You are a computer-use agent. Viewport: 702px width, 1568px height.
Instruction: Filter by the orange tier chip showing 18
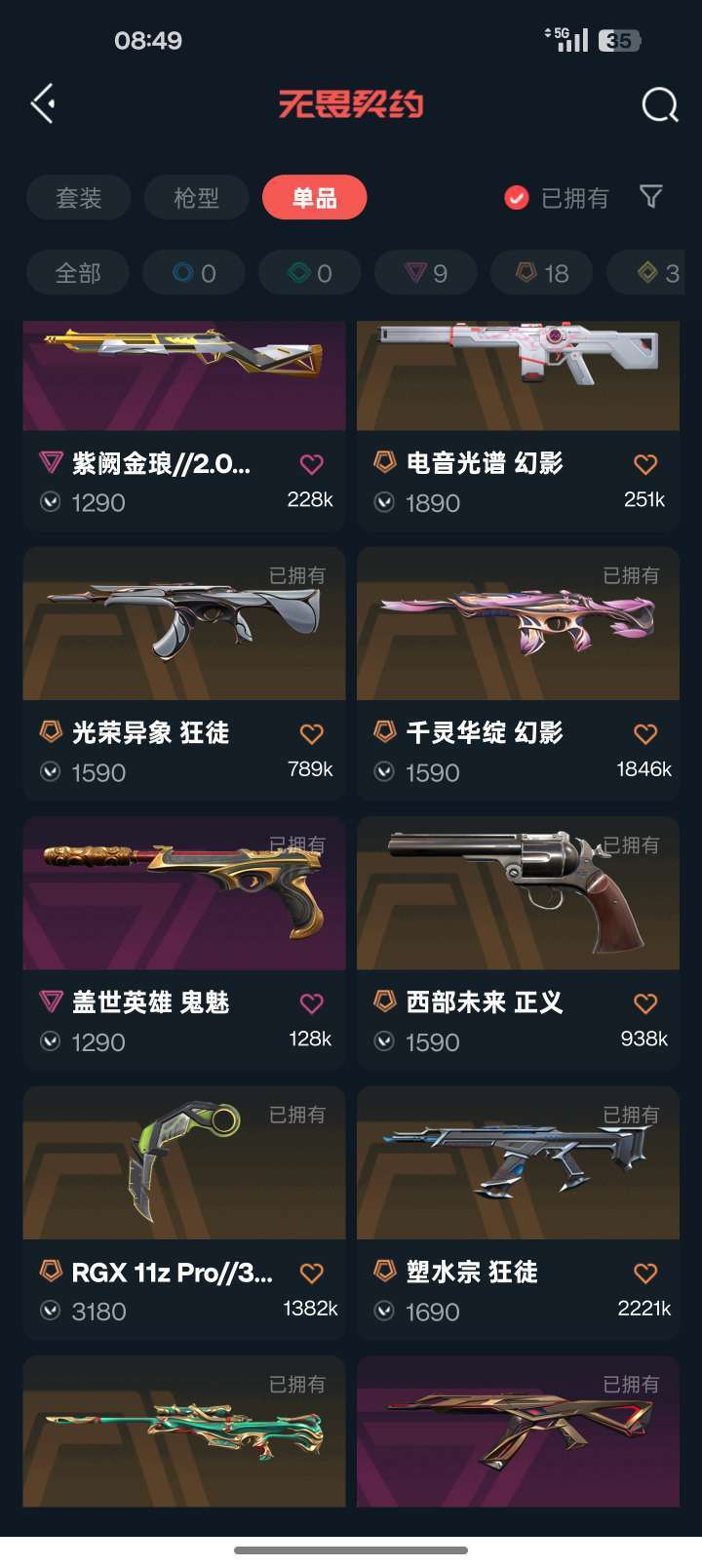(x=542, y=273)
